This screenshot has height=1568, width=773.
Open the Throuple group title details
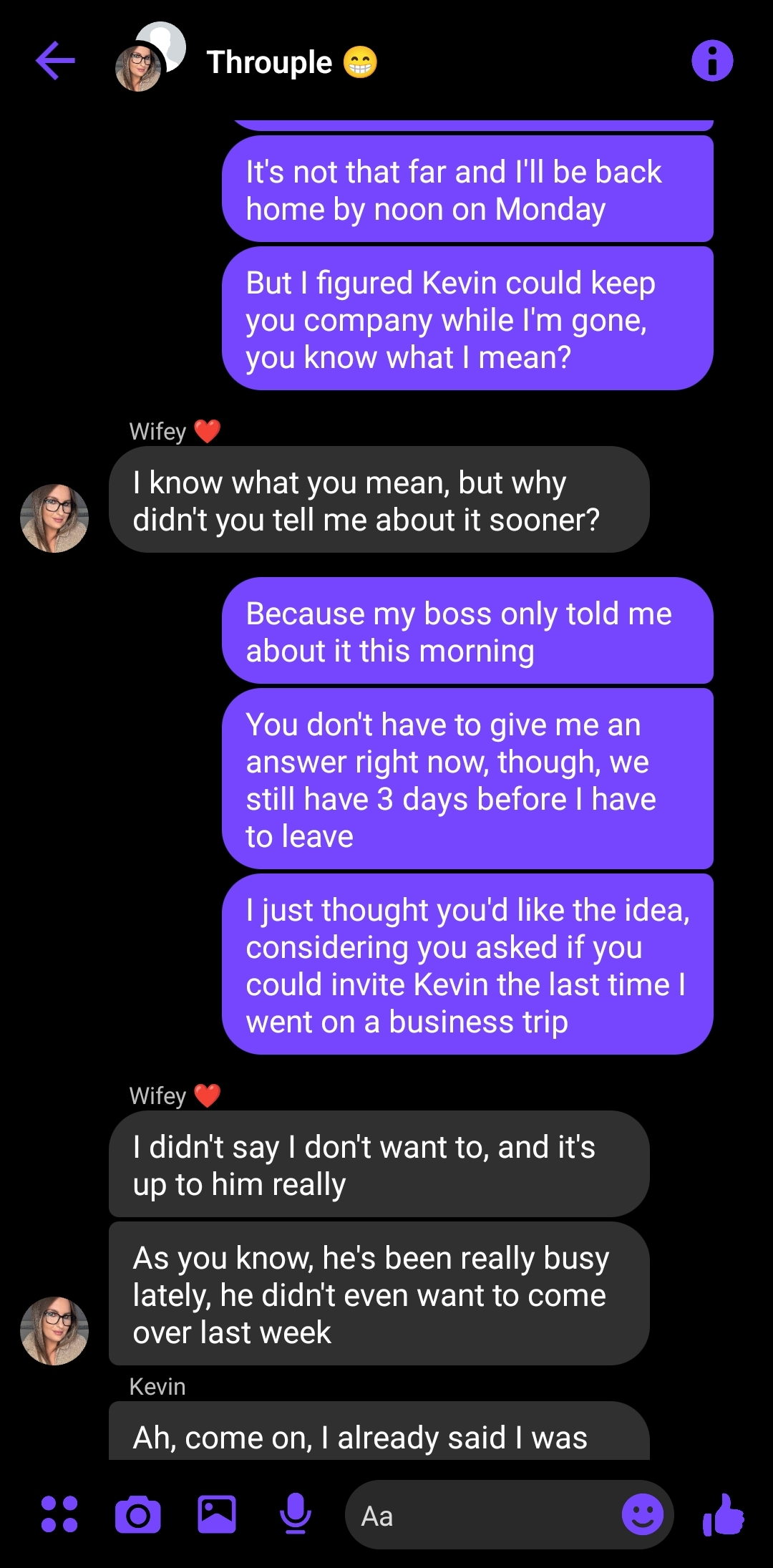[291, 62]
